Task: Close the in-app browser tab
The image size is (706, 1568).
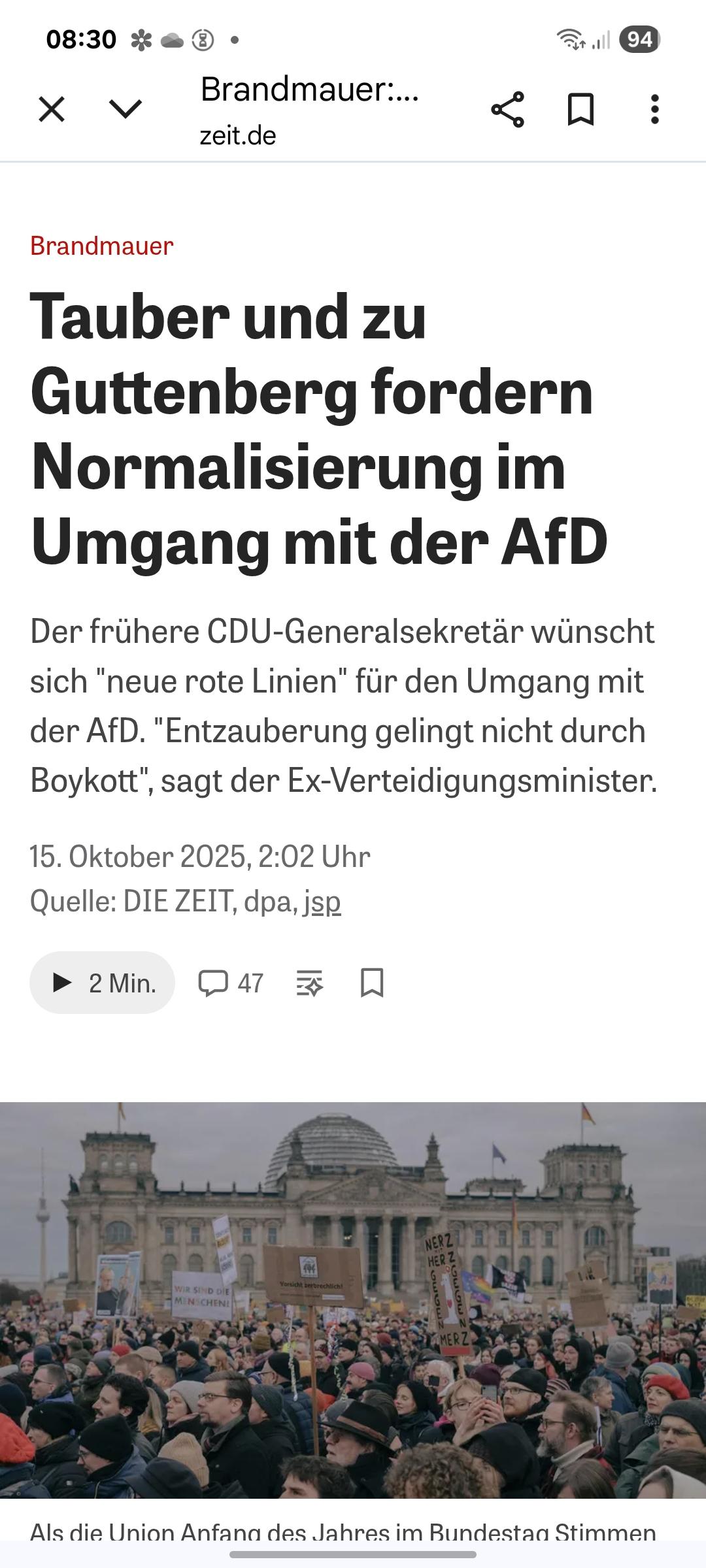Action: (x=52, y=109)
